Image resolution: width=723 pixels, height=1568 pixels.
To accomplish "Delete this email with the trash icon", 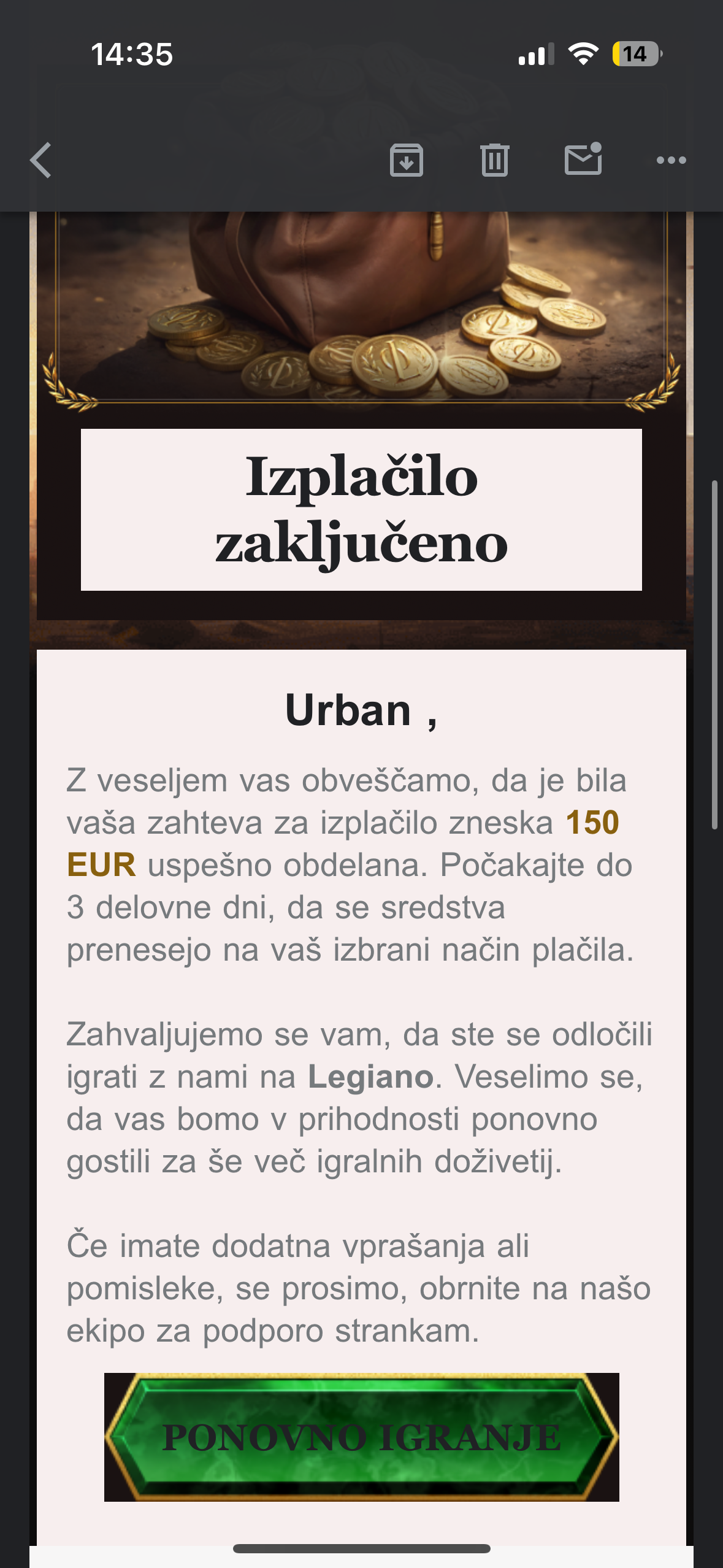I will tap(494, 160).
